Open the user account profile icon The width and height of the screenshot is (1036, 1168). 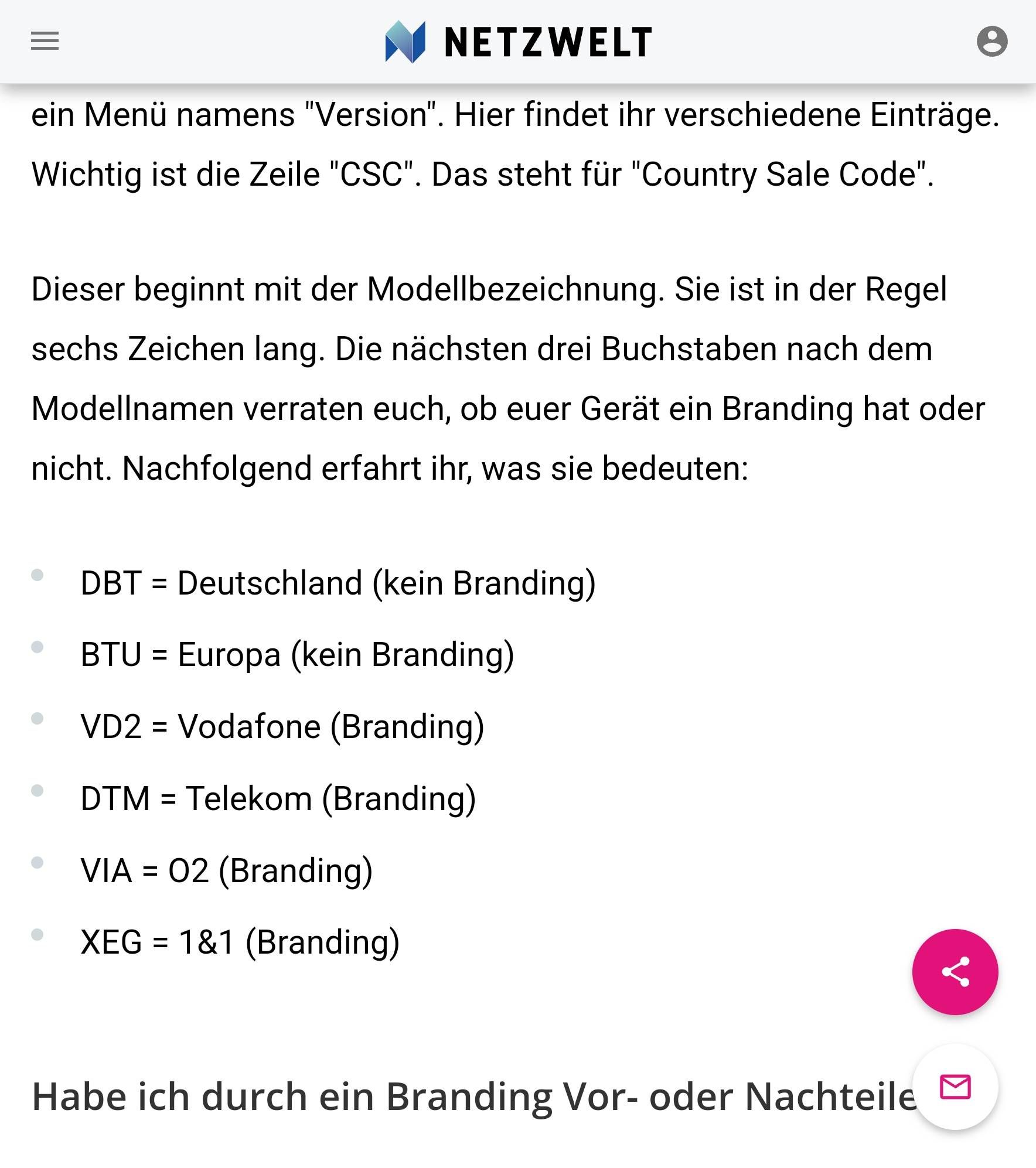tap(991, 42)
